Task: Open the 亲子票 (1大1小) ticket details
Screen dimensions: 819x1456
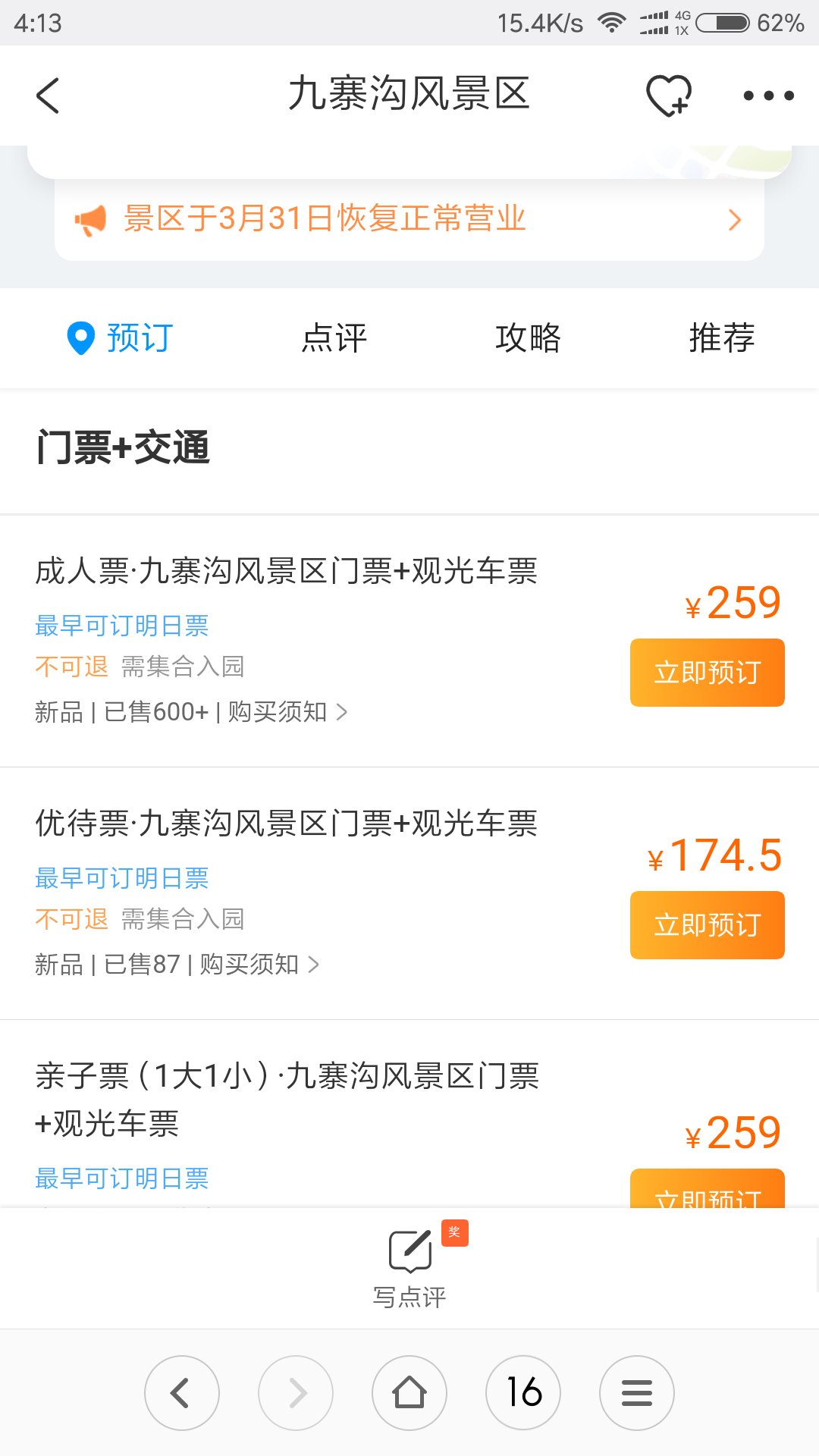Action: pyautogui.click(x=287, y=1100)
